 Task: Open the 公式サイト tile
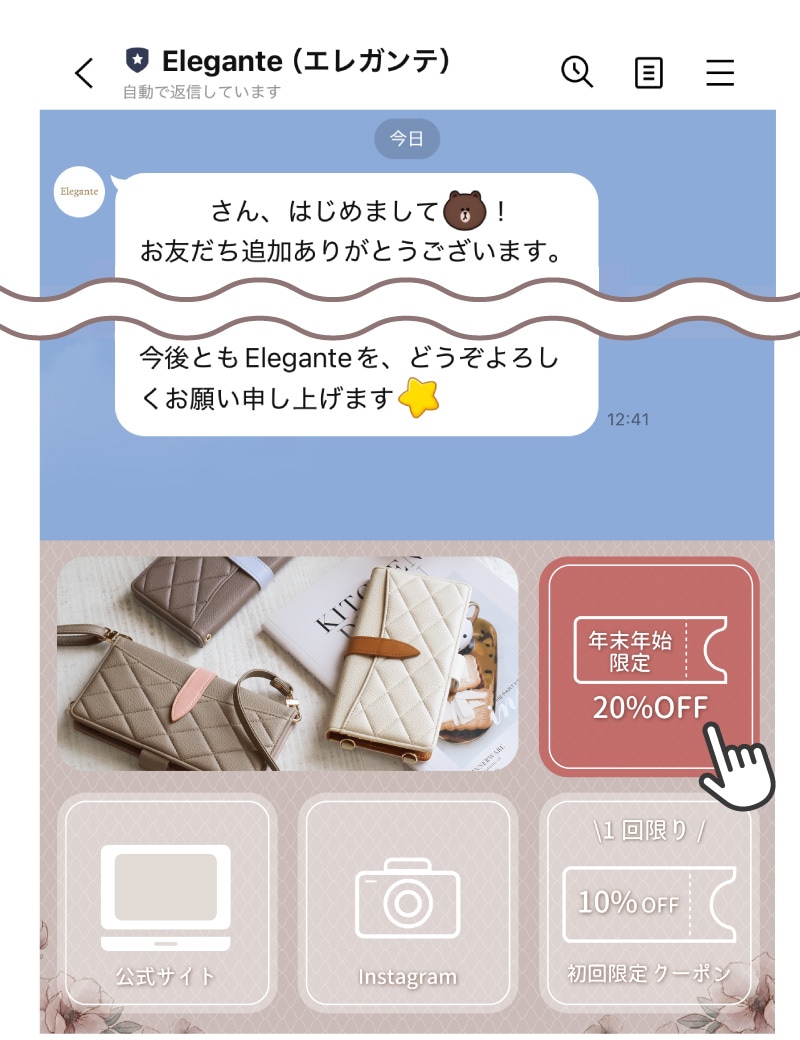[167, 903]
